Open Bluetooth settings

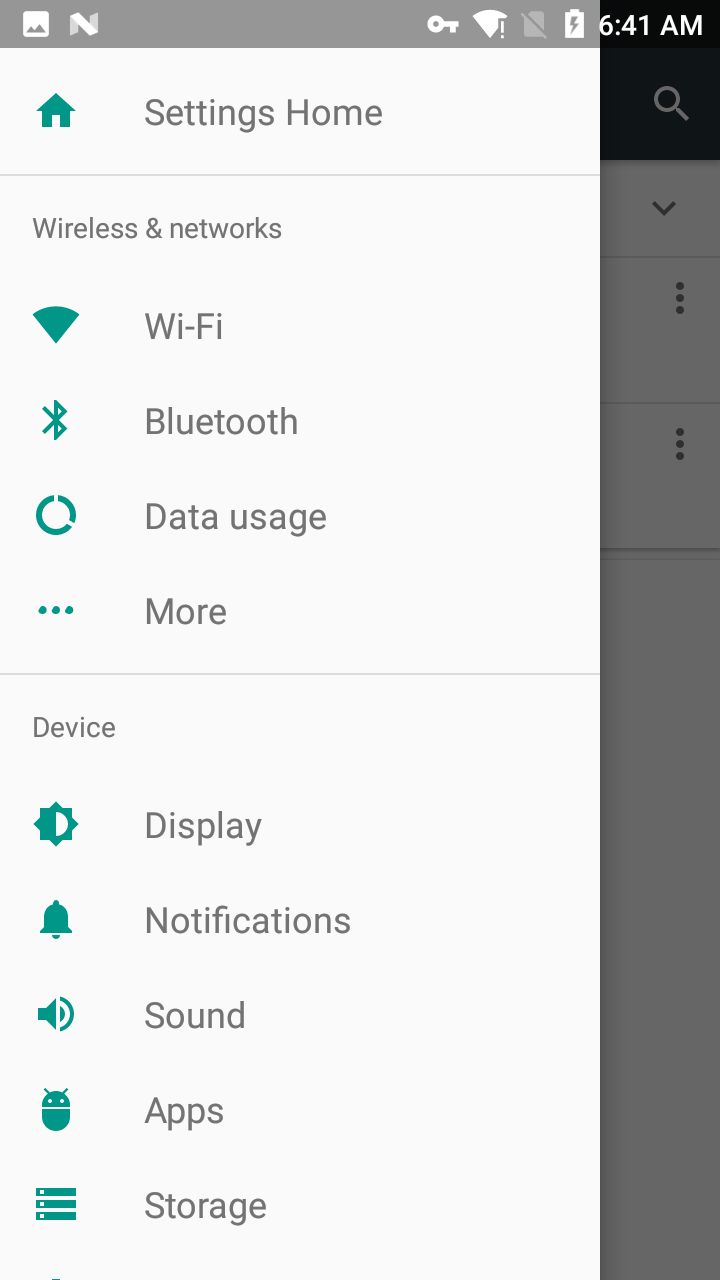(x=300, y=421)
